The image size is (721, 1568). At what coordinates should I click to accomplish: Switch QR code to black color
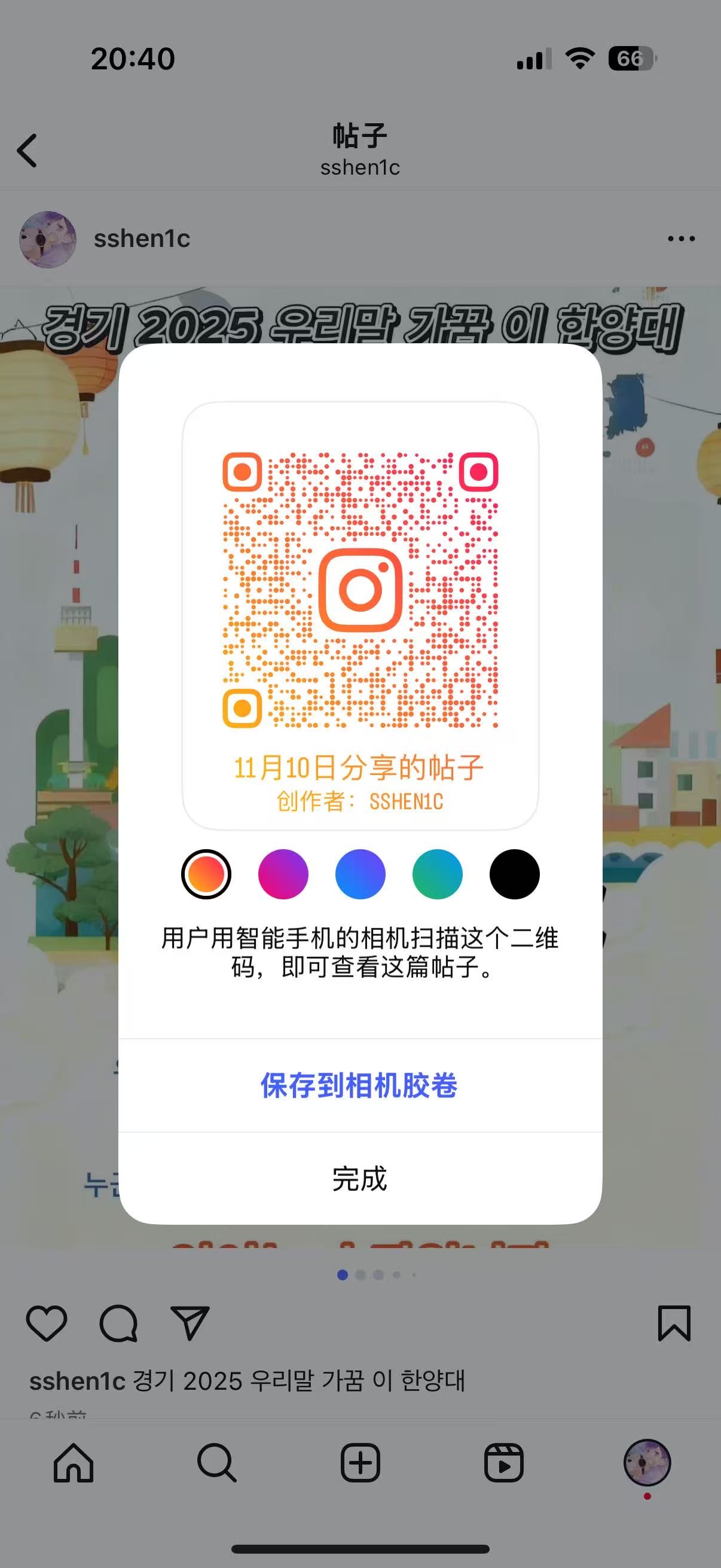(514, 874)
